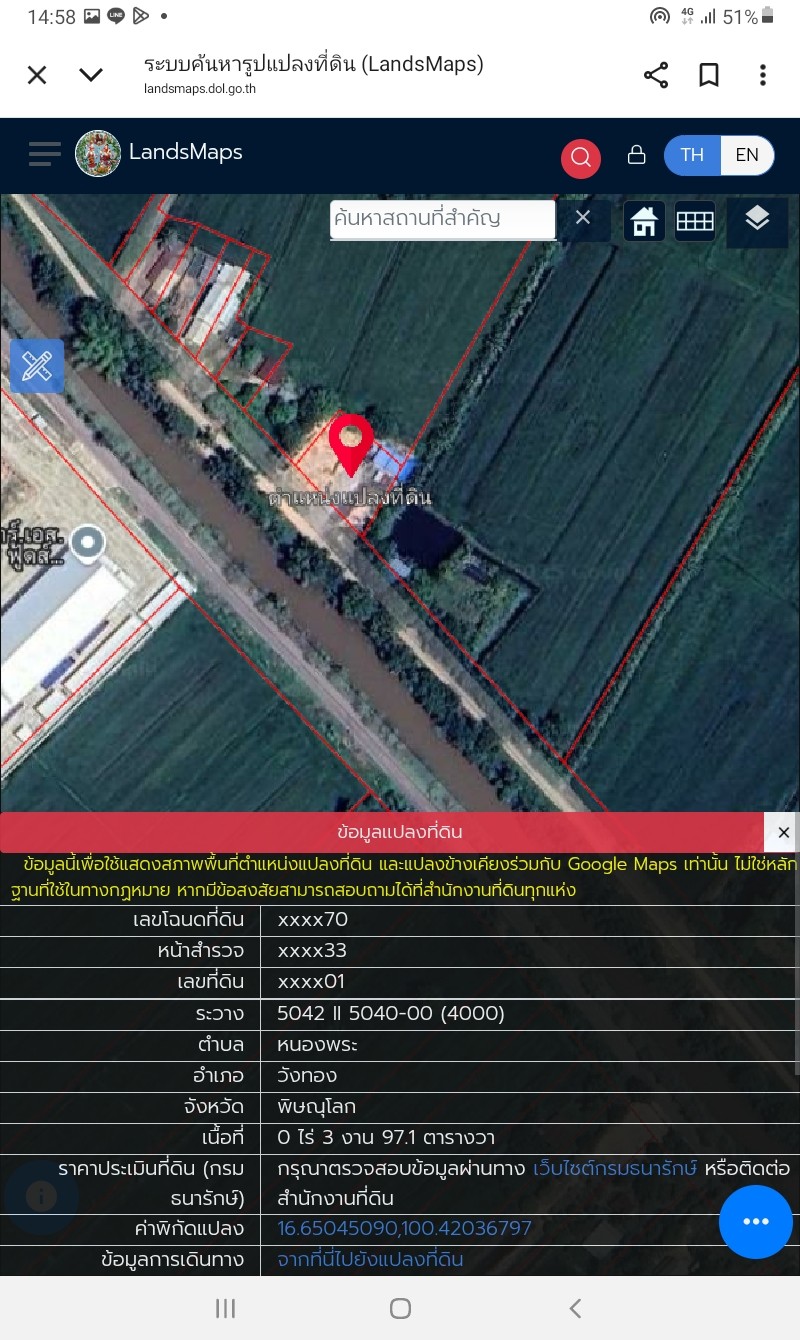800x1340 pixels.
Task: Open the lock login icon
Action: click(x=636, y=155)
